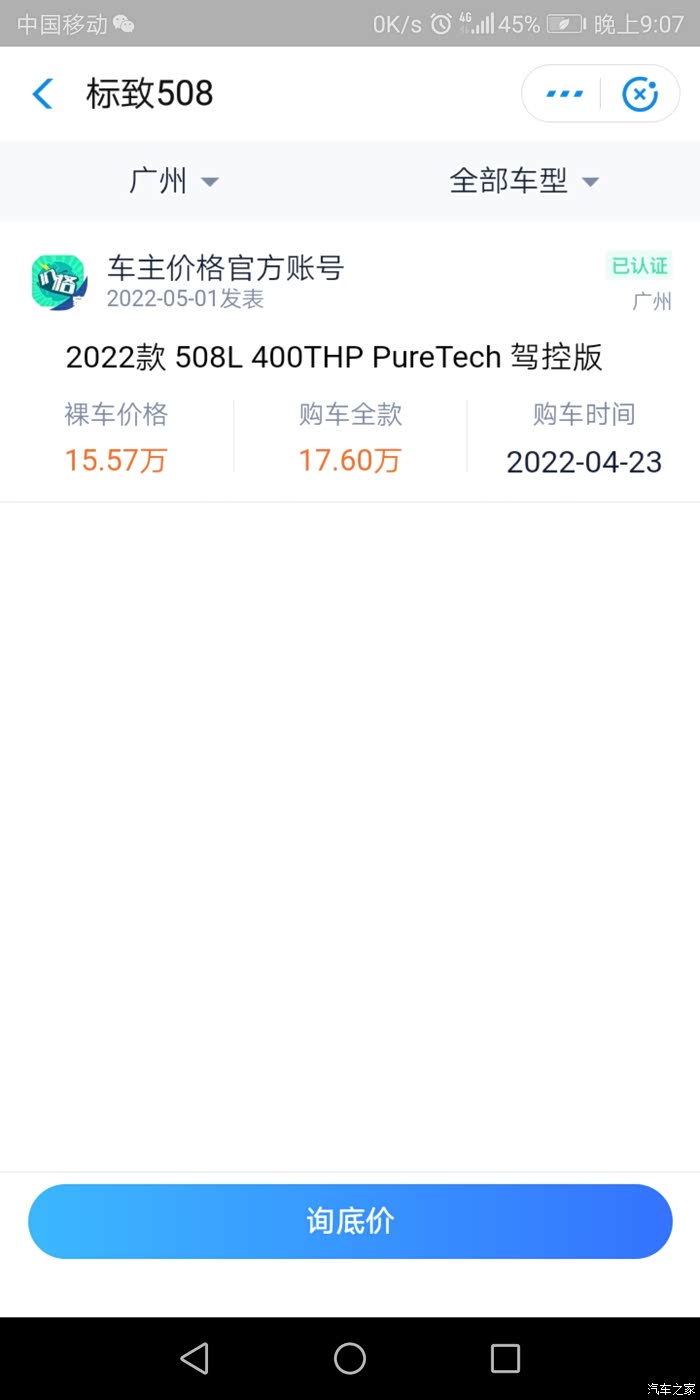Viewport: 700px width, 1400px height.
Task: Open the mini-program more options menu
Action: [x=564, y=94]
